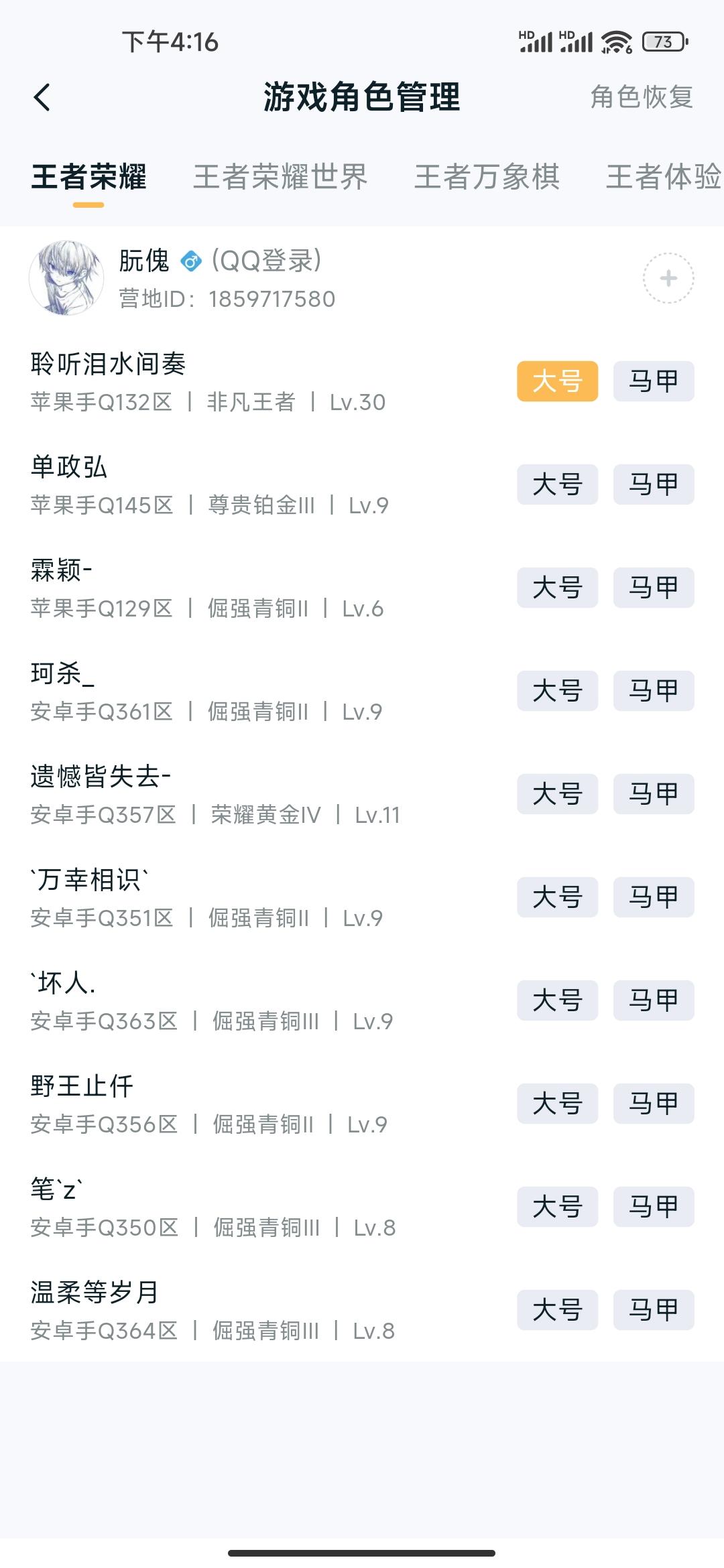
Task: Tap the back arrow at top left
Action: tap(39, 97)
